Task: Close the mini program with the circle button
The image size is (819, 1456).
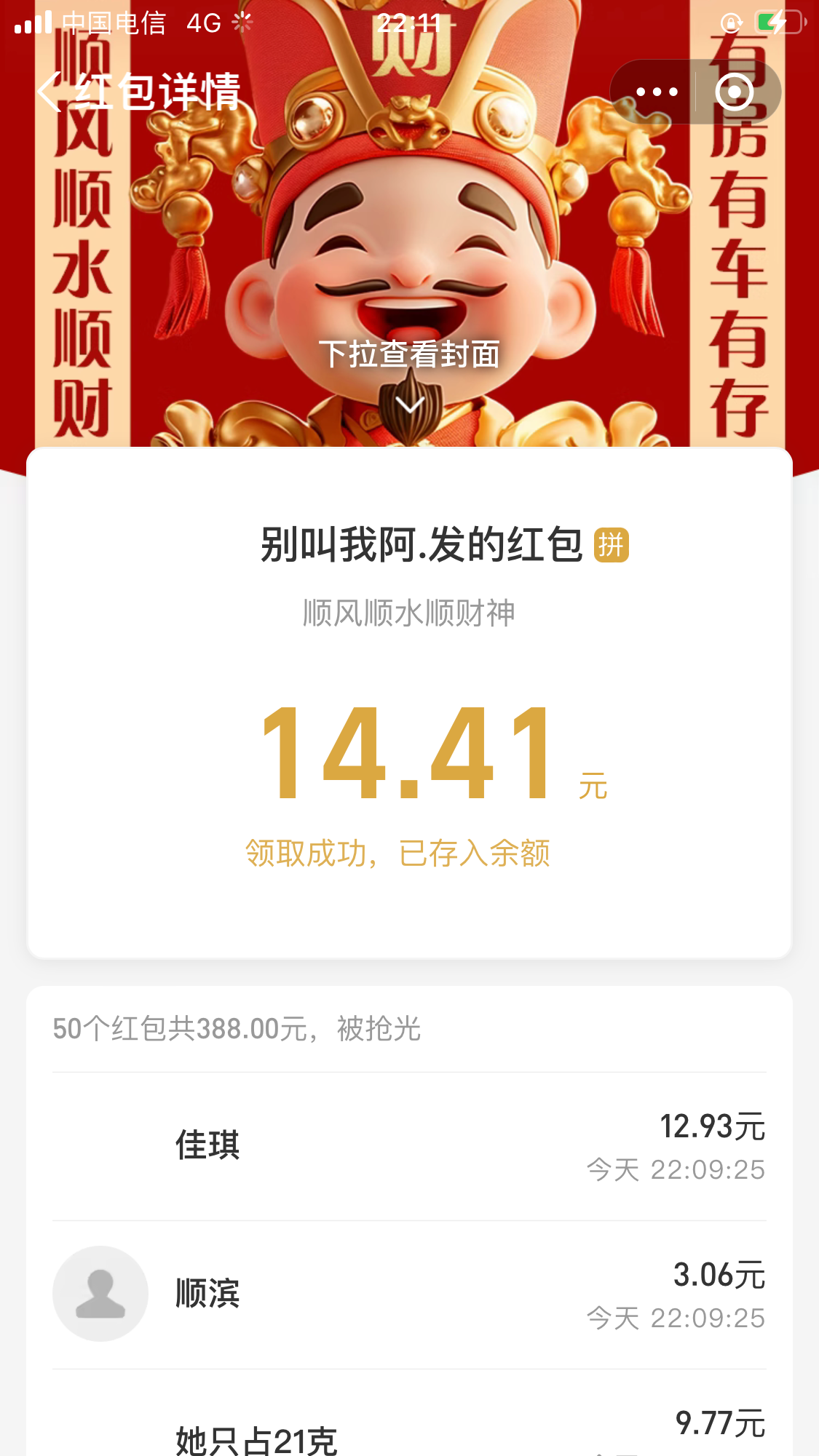Action: pos(734,92)
